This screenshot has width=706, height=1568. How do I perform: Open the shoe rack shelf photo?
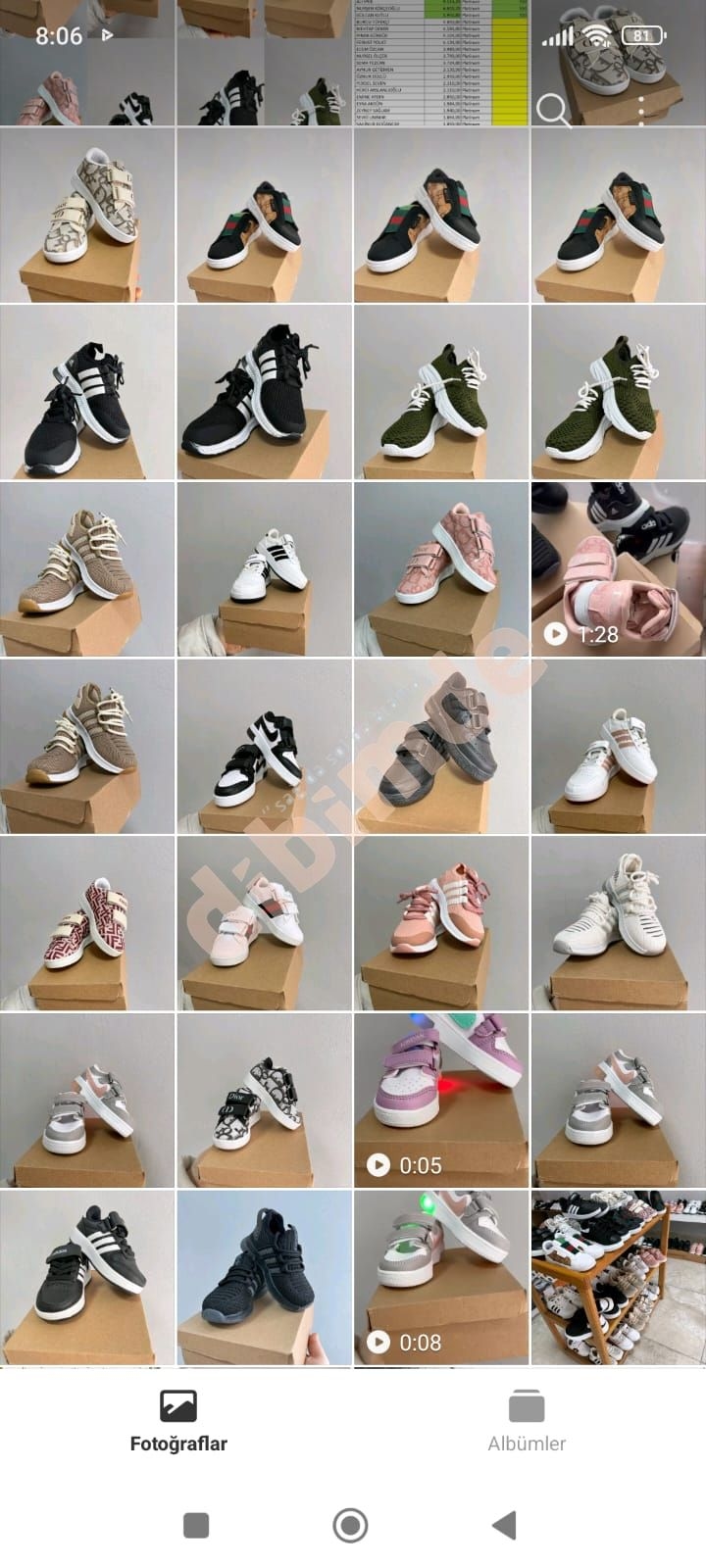click(x=618, y=1278)
